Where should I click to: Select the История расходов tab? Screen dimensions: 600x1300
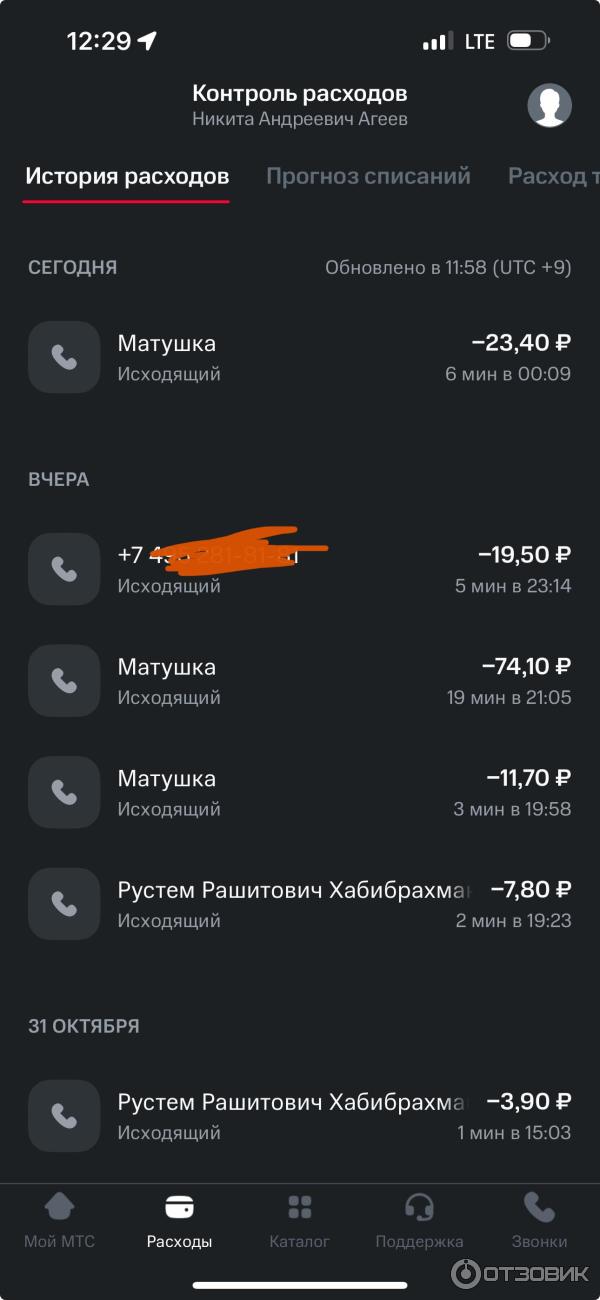pos(127,177)
